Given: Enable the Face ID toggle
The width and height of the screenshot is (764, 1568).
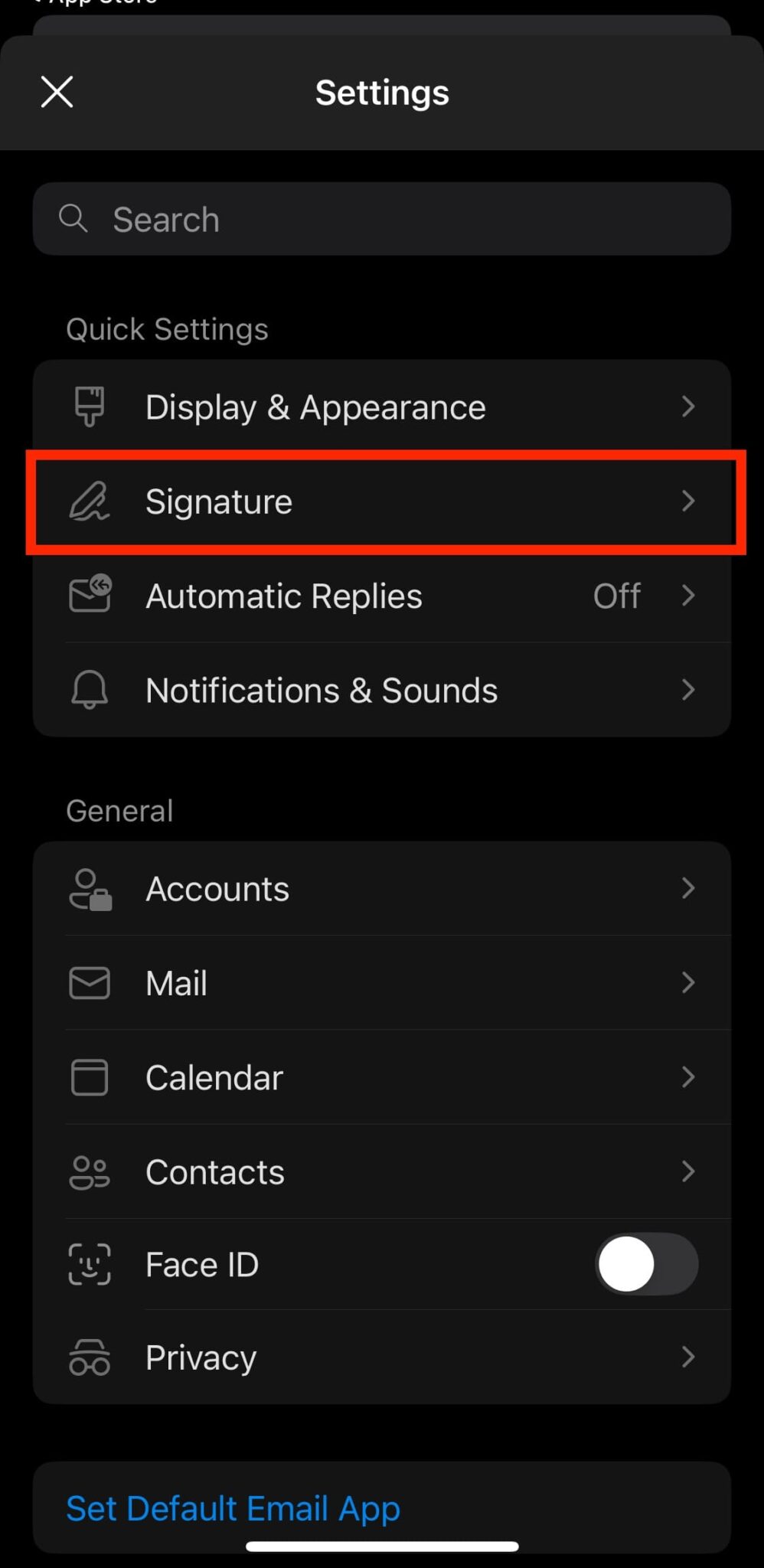Looking at the screenshot, I should click(x=647, y=1265).
